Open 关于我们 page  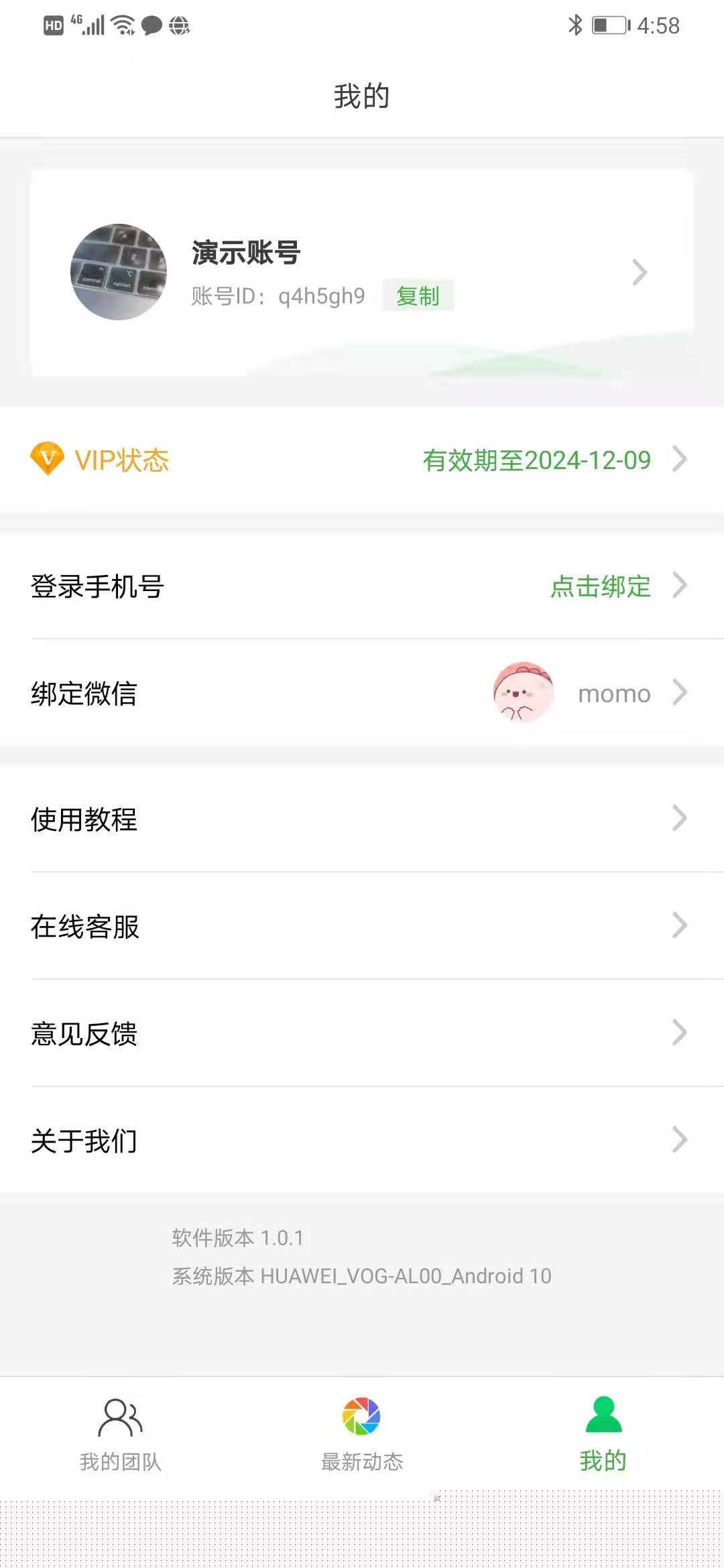click(x=362, y=1140)
